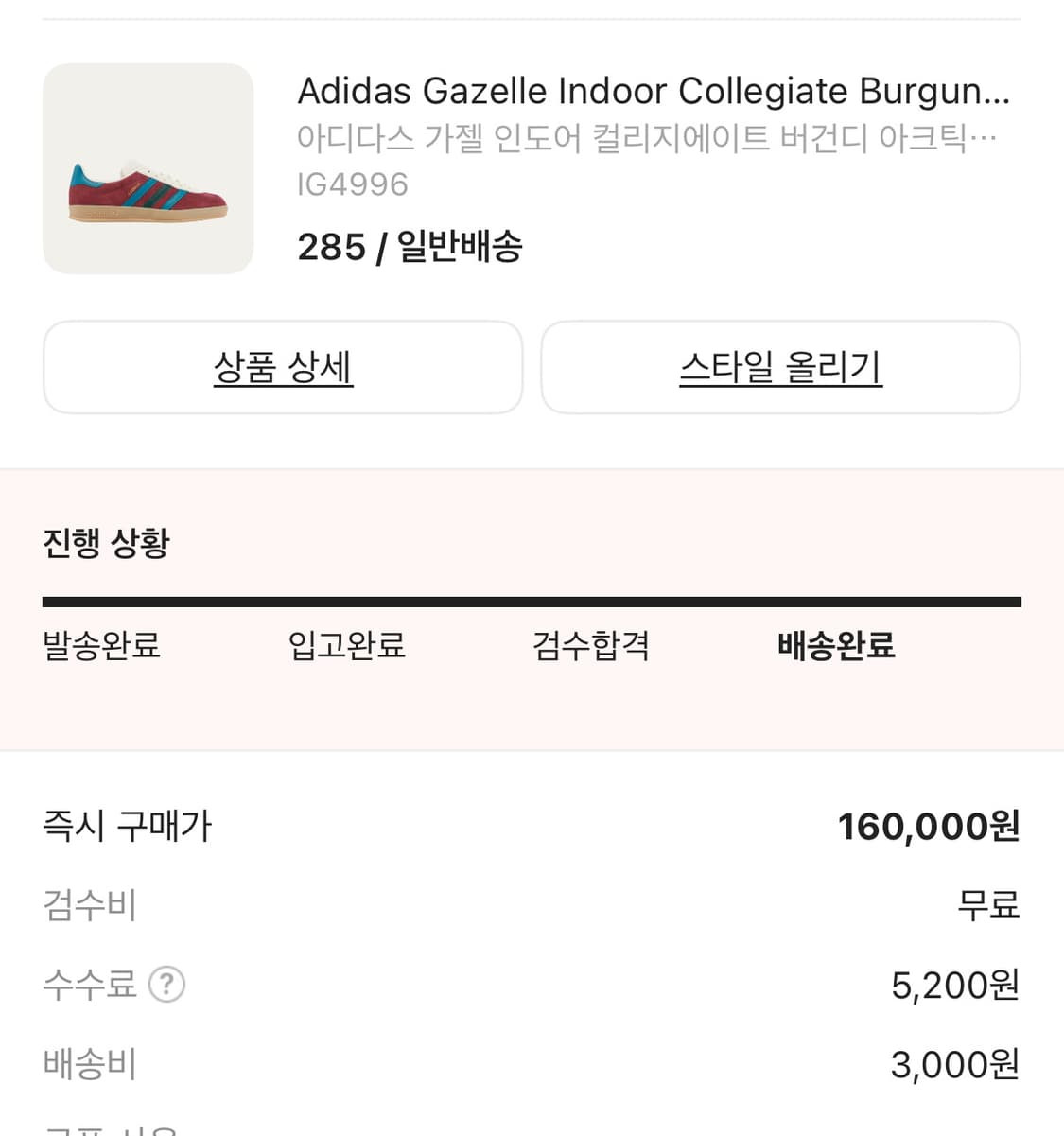Click the 3,000원 shipping cost value
Screen dimensions: 1064x1136
[953, 1063]
